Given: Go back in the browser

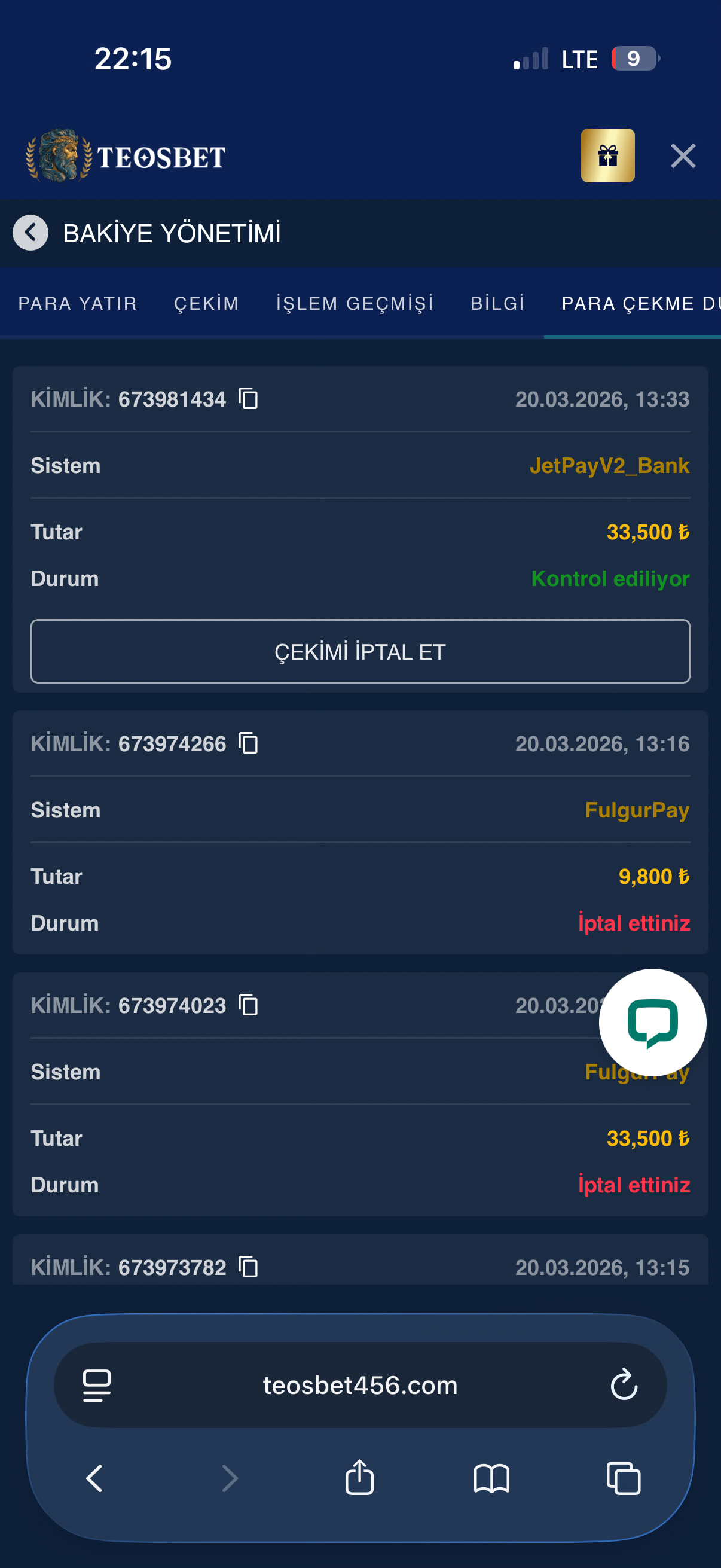Looking at the screenshot, I should click(x=94, y=1478).
